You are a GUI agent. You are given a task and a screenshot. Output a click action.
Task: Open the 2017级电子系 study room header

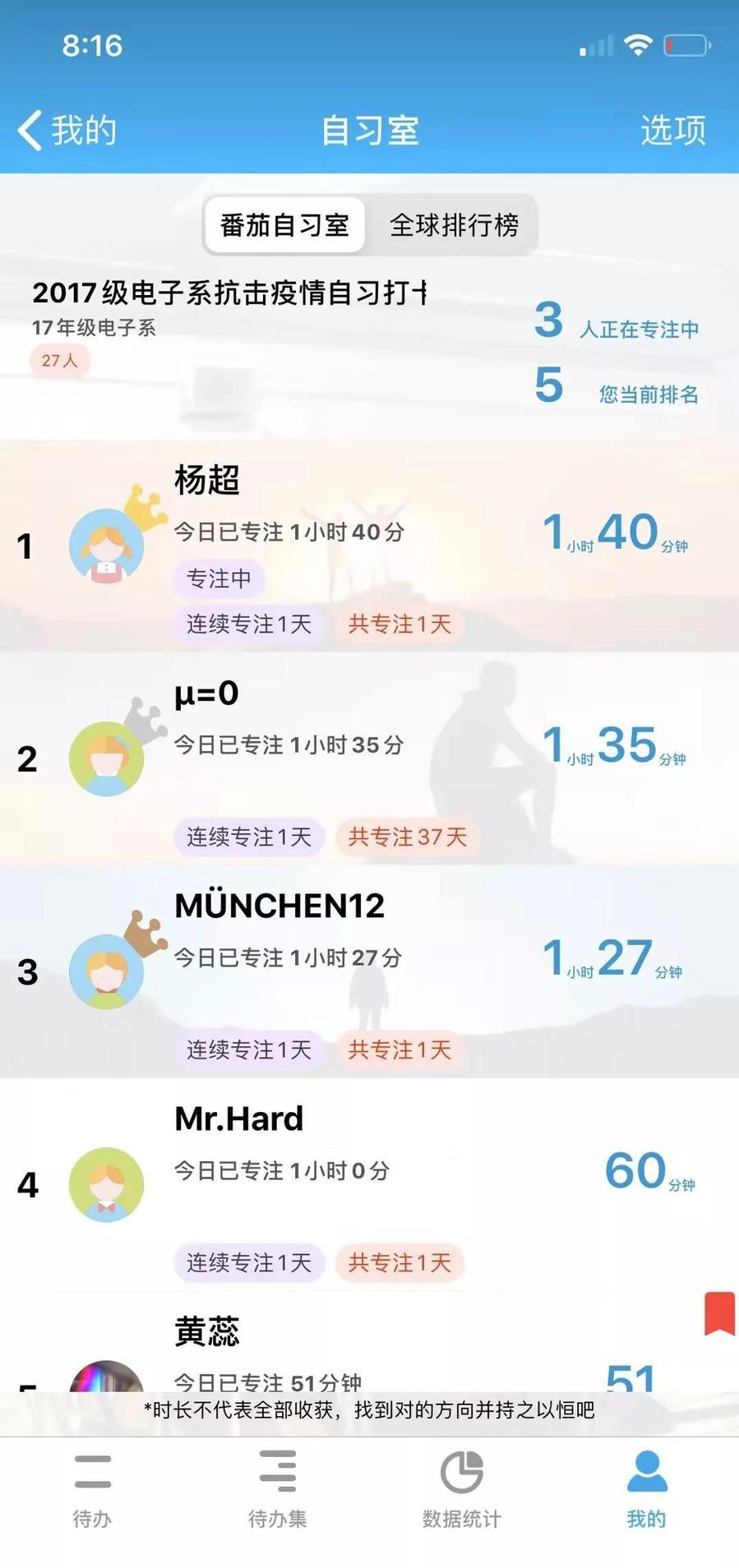[x=230, y=293]
